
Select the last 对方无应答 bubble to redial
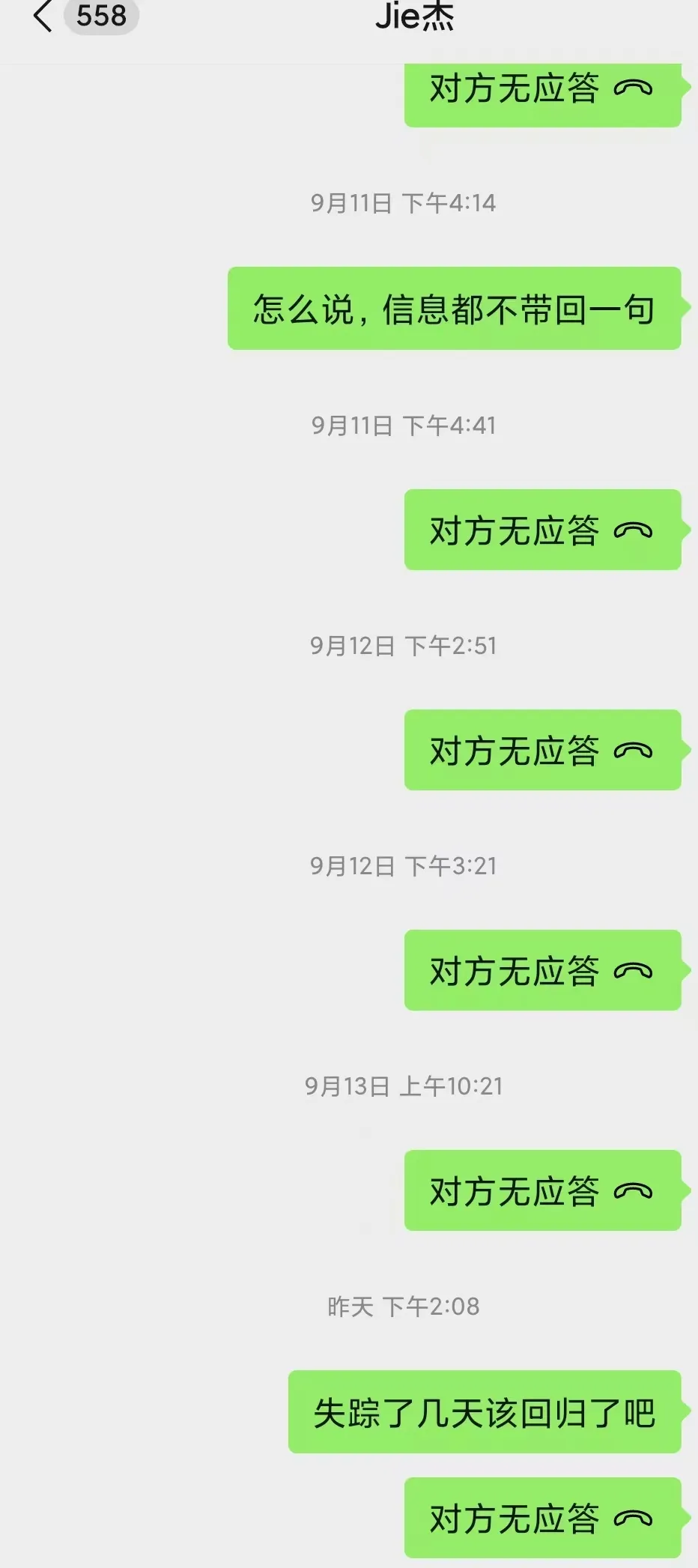[543, 1518]
